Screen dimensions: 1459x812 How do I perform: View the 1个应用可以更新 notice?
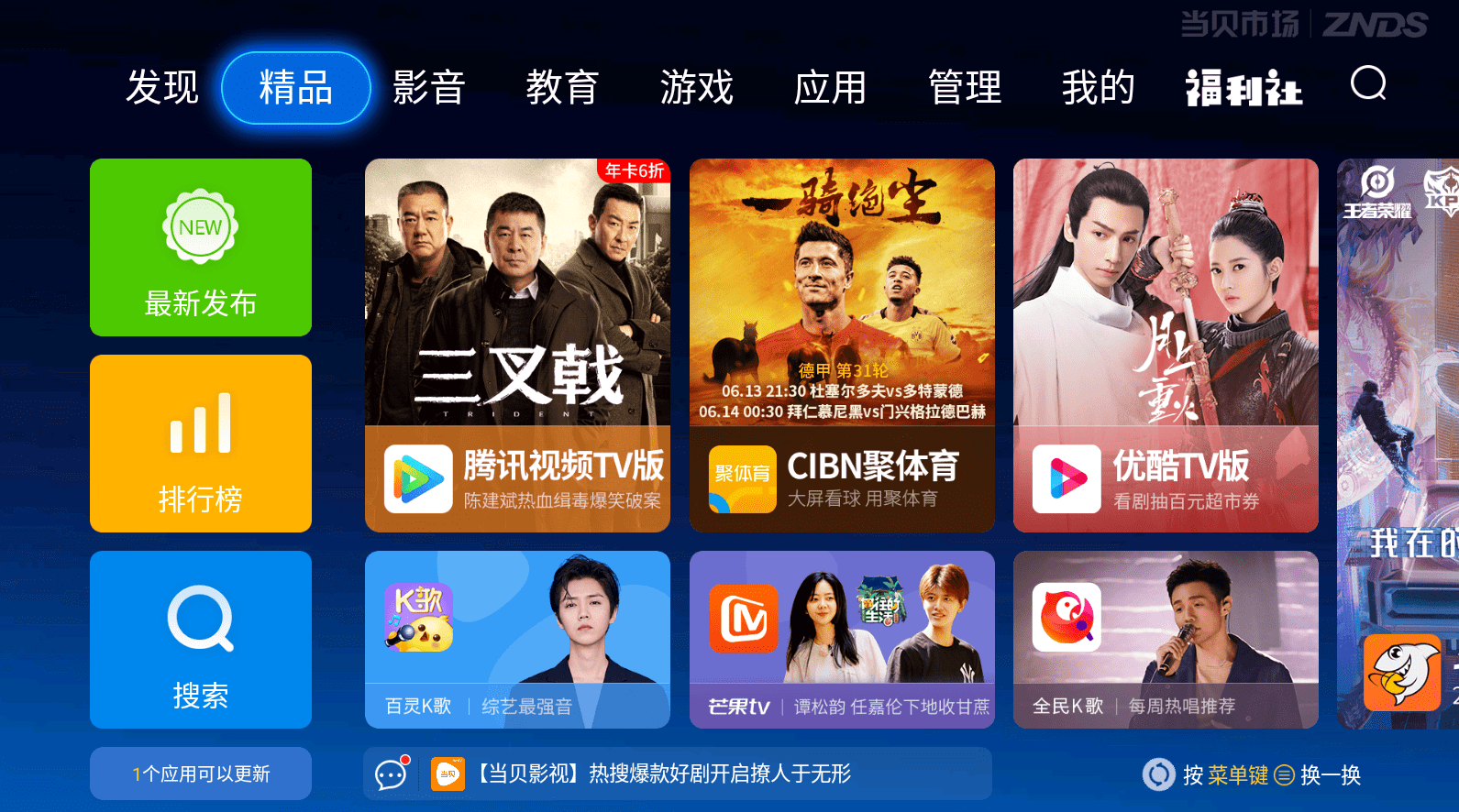pyautogui.click(x=201, y=774)
